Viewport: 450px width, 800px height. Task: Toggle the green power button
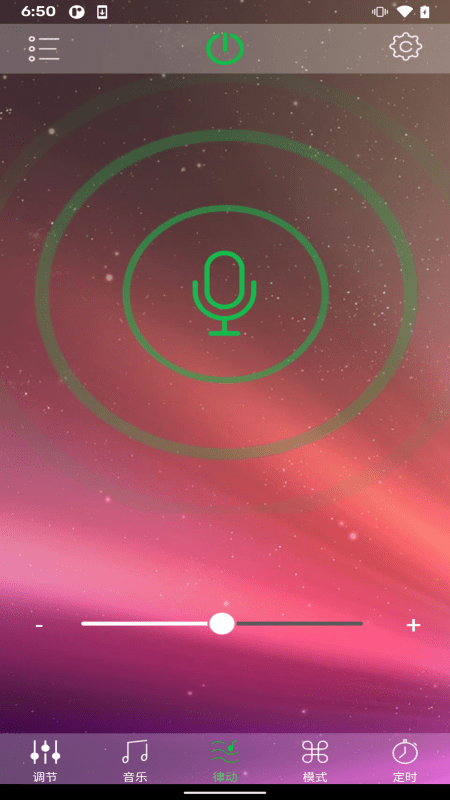point(225,48)
